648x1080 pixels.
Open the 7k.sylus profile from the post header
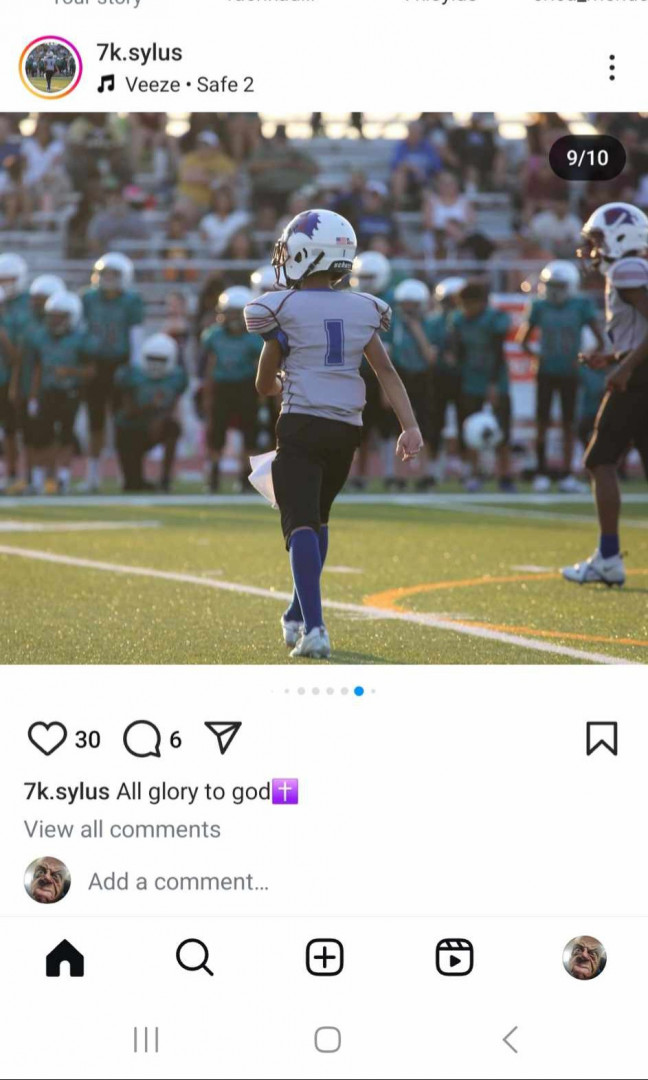(139, 52)
